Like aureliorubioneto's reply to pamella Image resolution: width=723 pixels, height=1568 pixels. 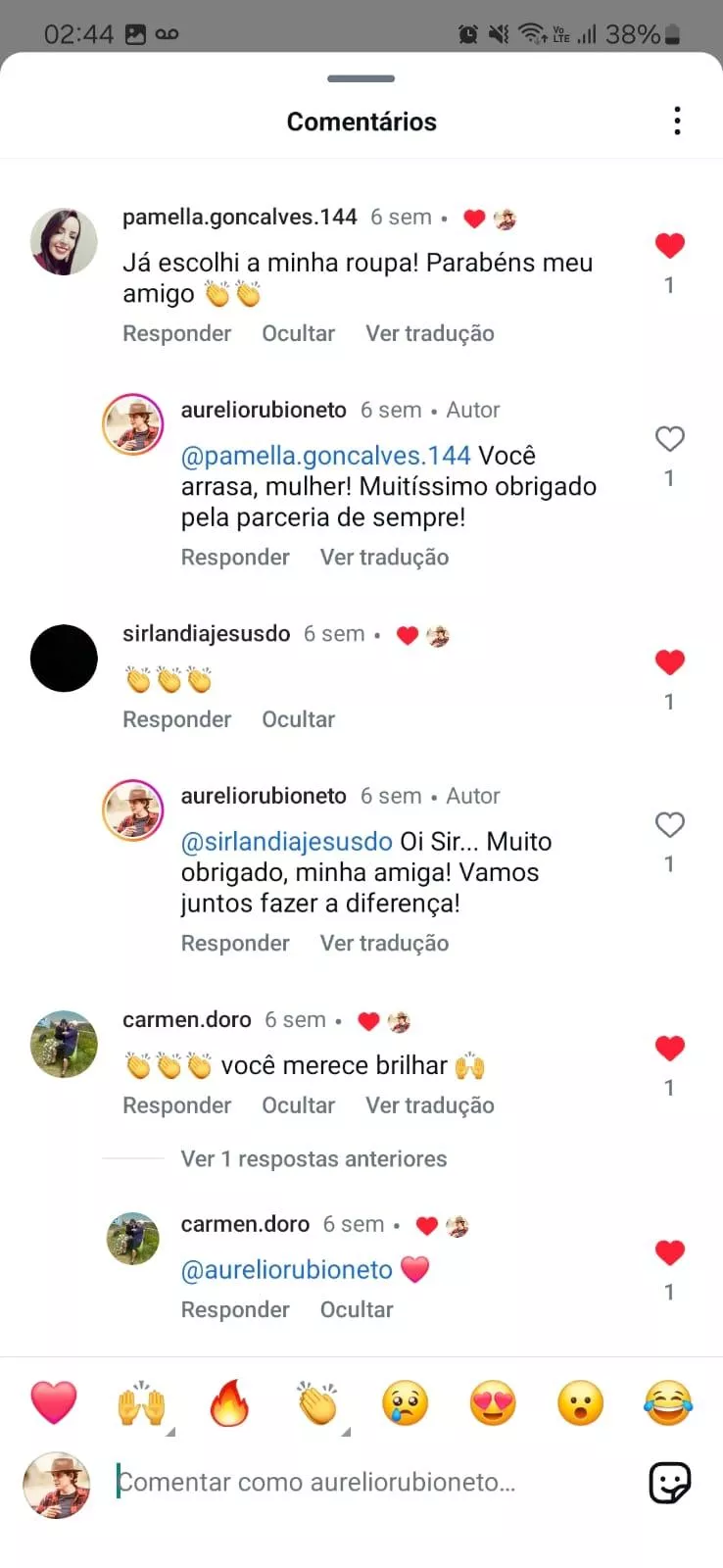point(669,439)
